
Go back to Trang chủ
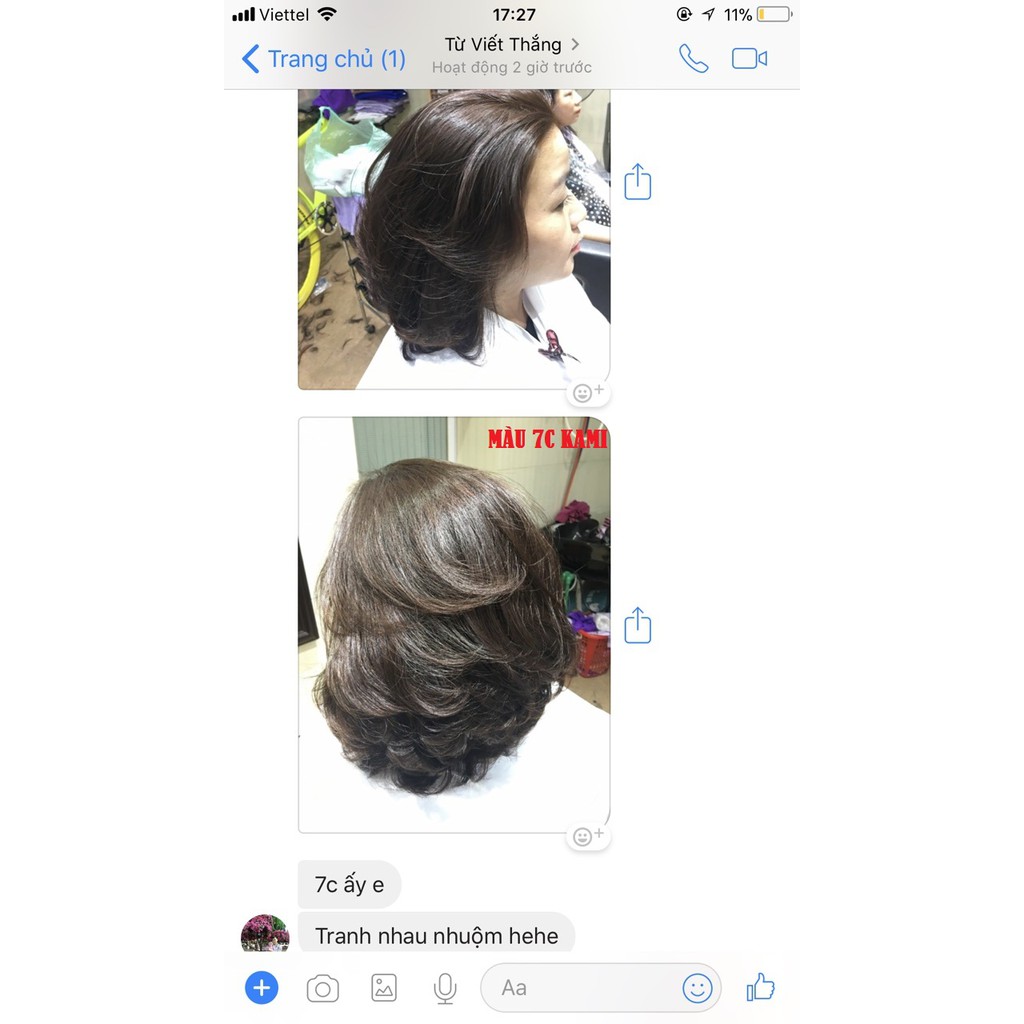[323, 59]
